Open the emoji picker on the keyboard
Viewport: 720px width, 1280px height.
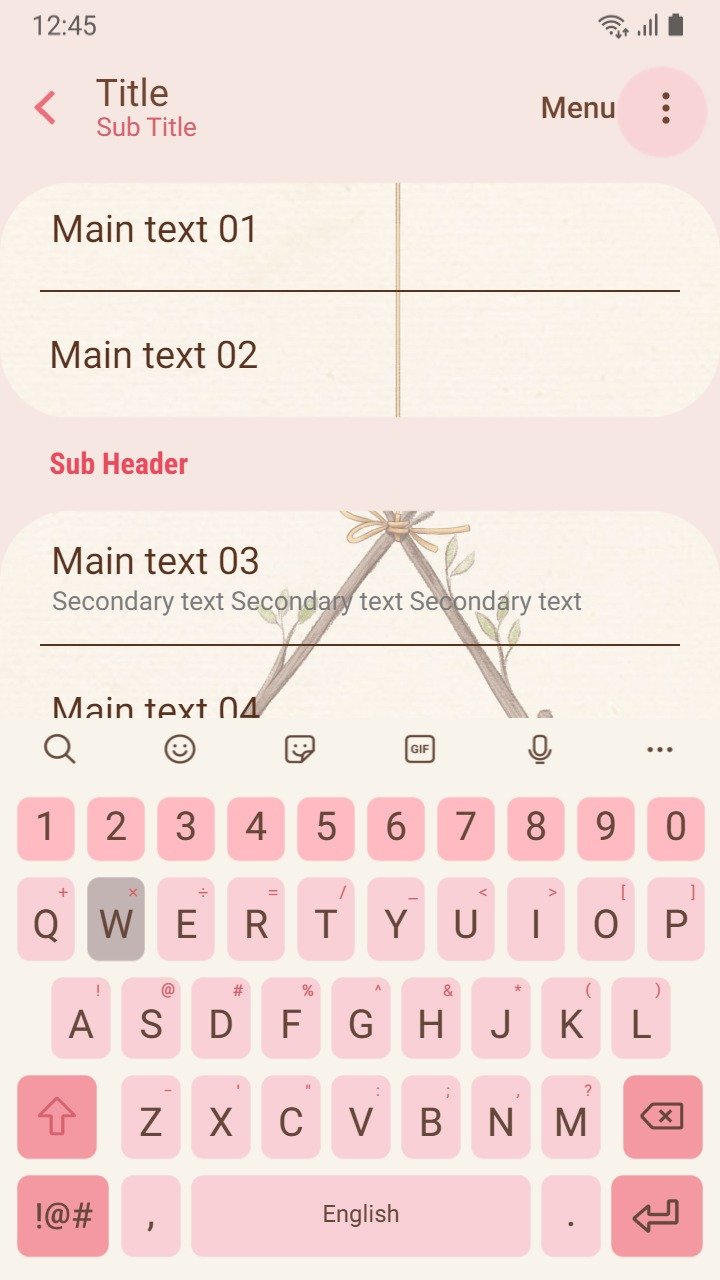click(x=180, y=748)
